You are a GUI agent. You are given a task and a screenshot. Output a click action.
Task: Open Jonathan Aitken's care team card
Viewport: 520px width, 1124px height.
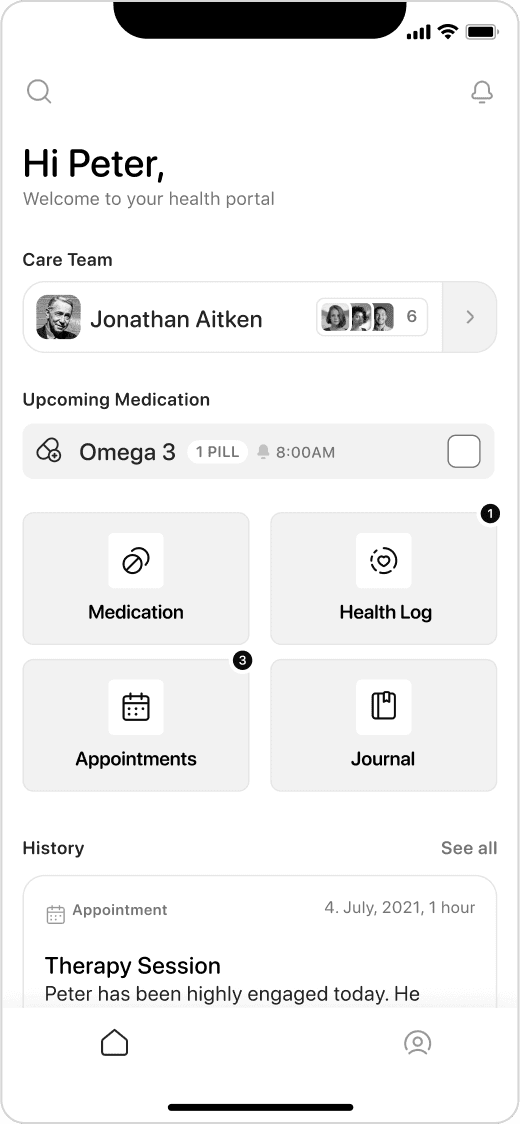click(x=232, y=317)
